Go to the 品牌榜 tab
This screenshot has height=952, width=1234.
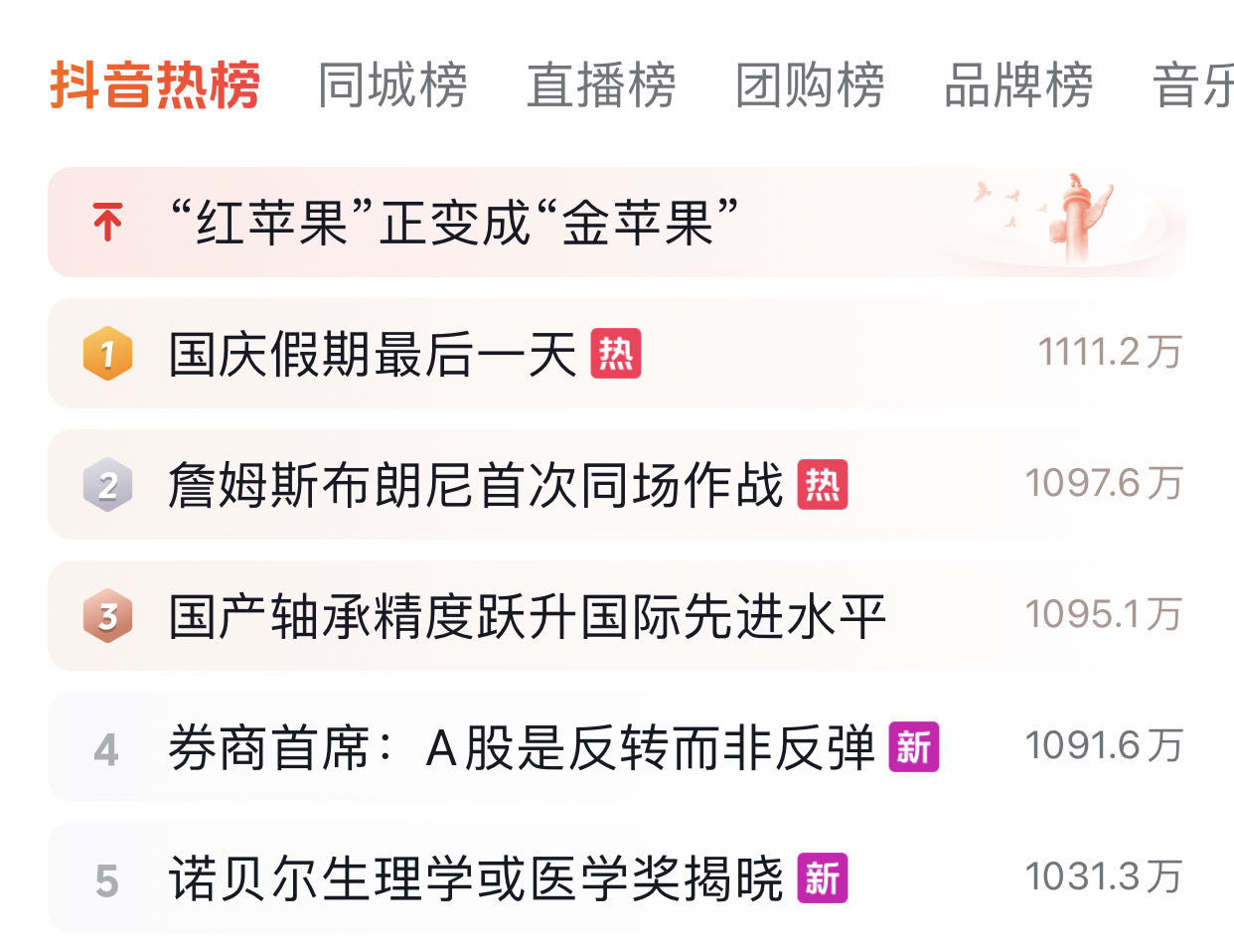(x=1018, y=84)
